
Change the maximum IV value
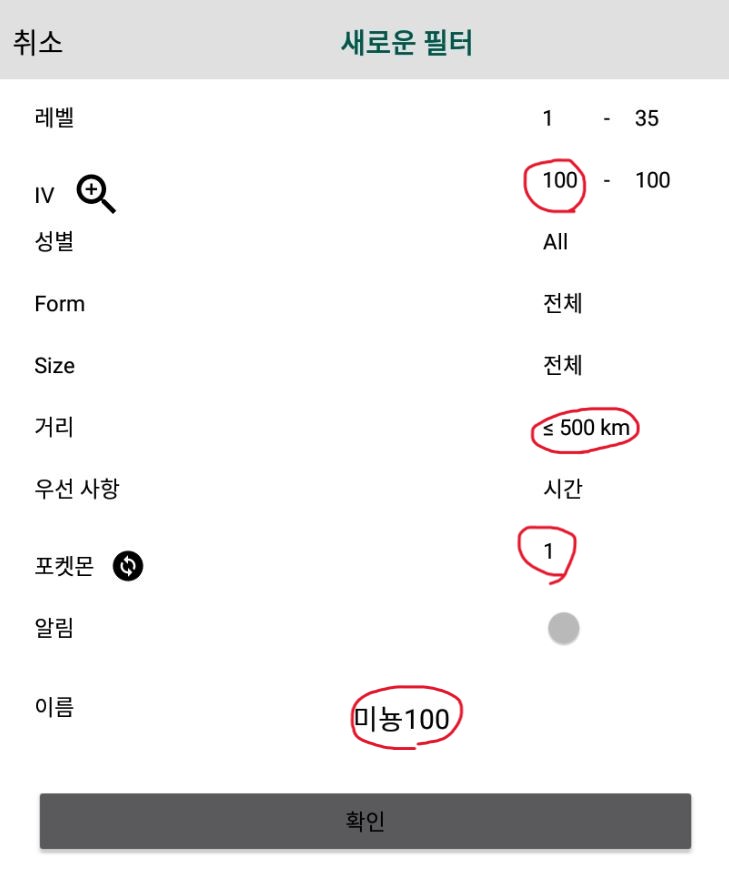(652, 181)
